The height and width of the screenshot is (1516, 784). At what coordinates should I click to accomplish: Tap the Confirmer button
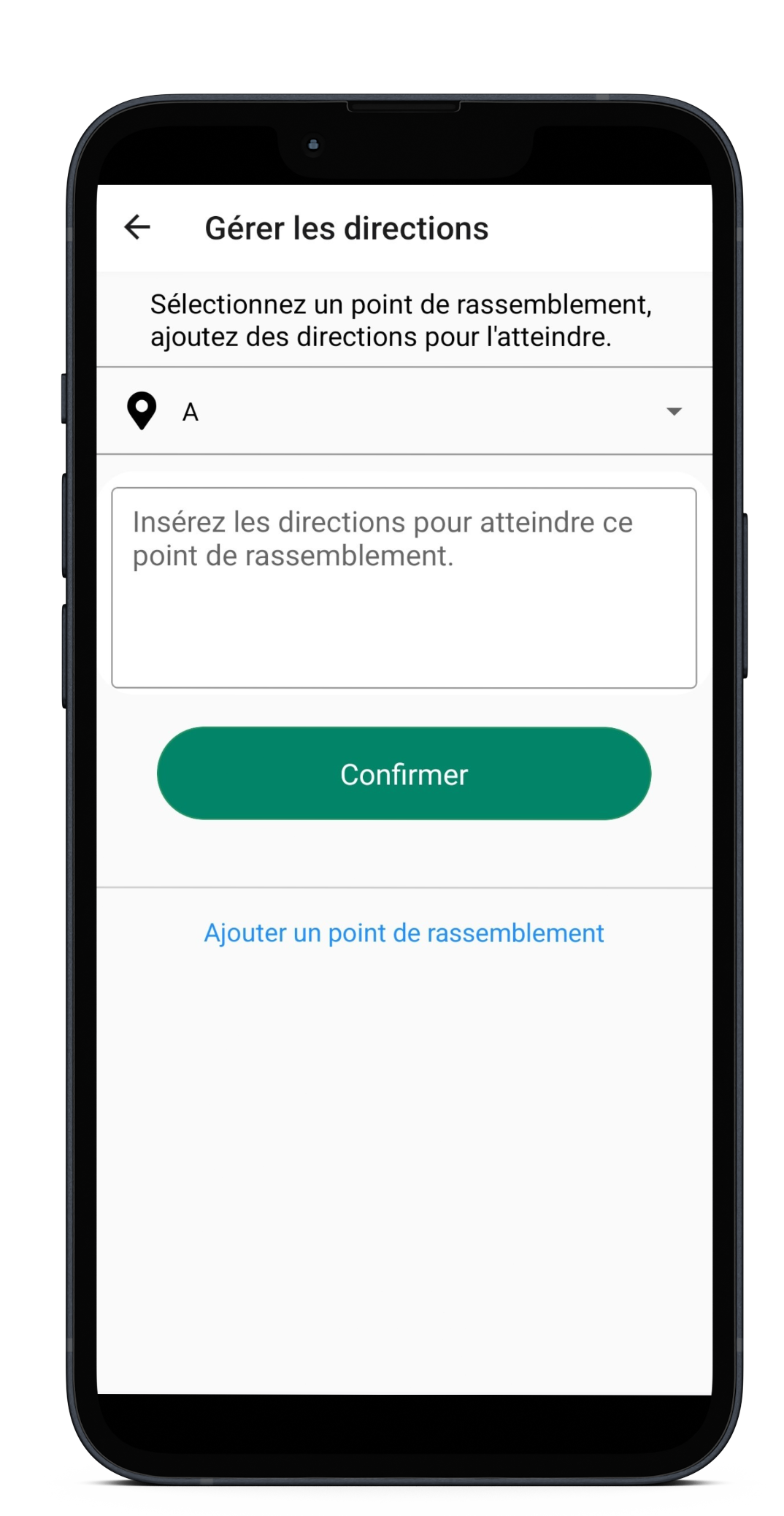click(x=404, y=773)
